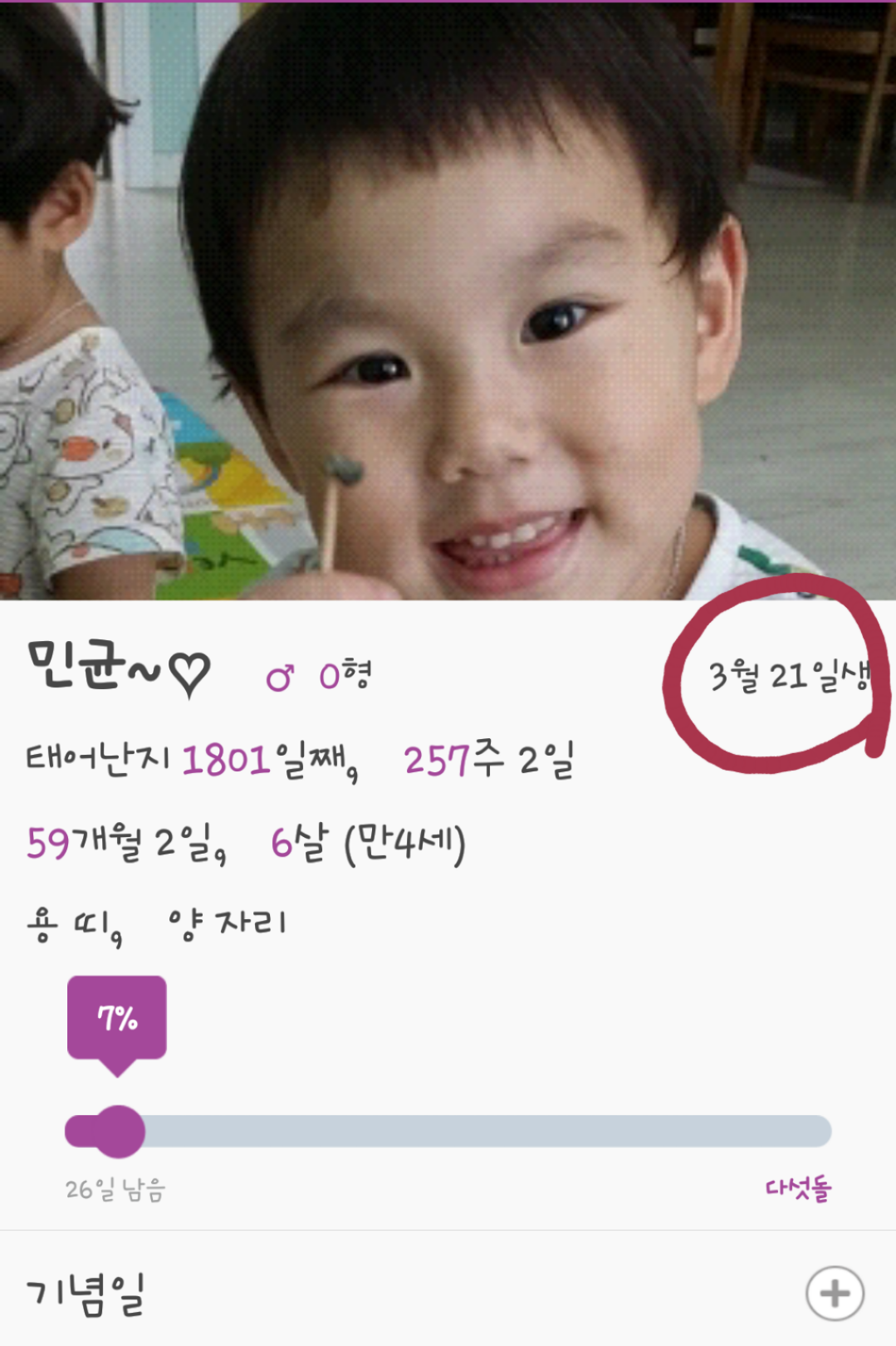
Task: Open 민균's profile photo
Action: point(448,301)
